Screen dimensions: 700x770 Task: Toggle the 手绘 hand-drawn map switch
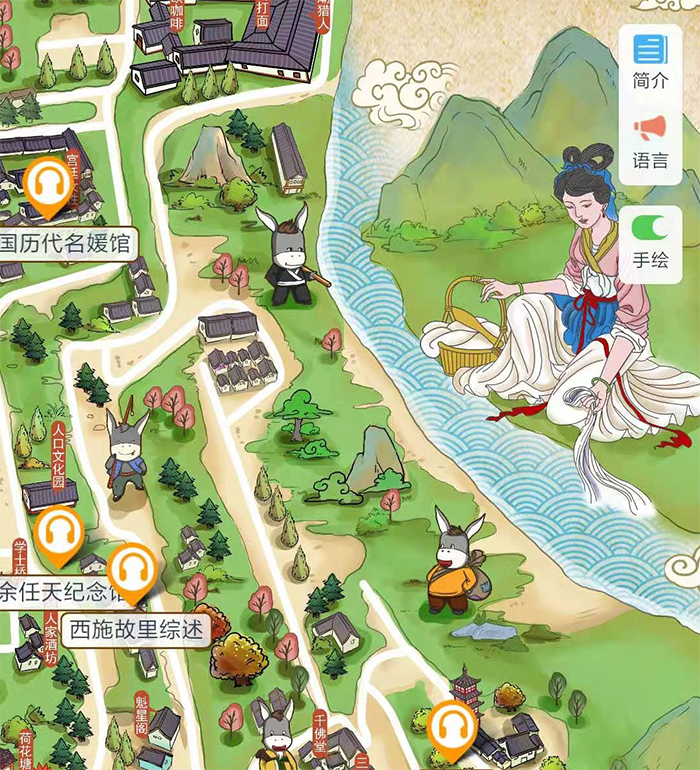pyautogui.click(x=650, y=228)
